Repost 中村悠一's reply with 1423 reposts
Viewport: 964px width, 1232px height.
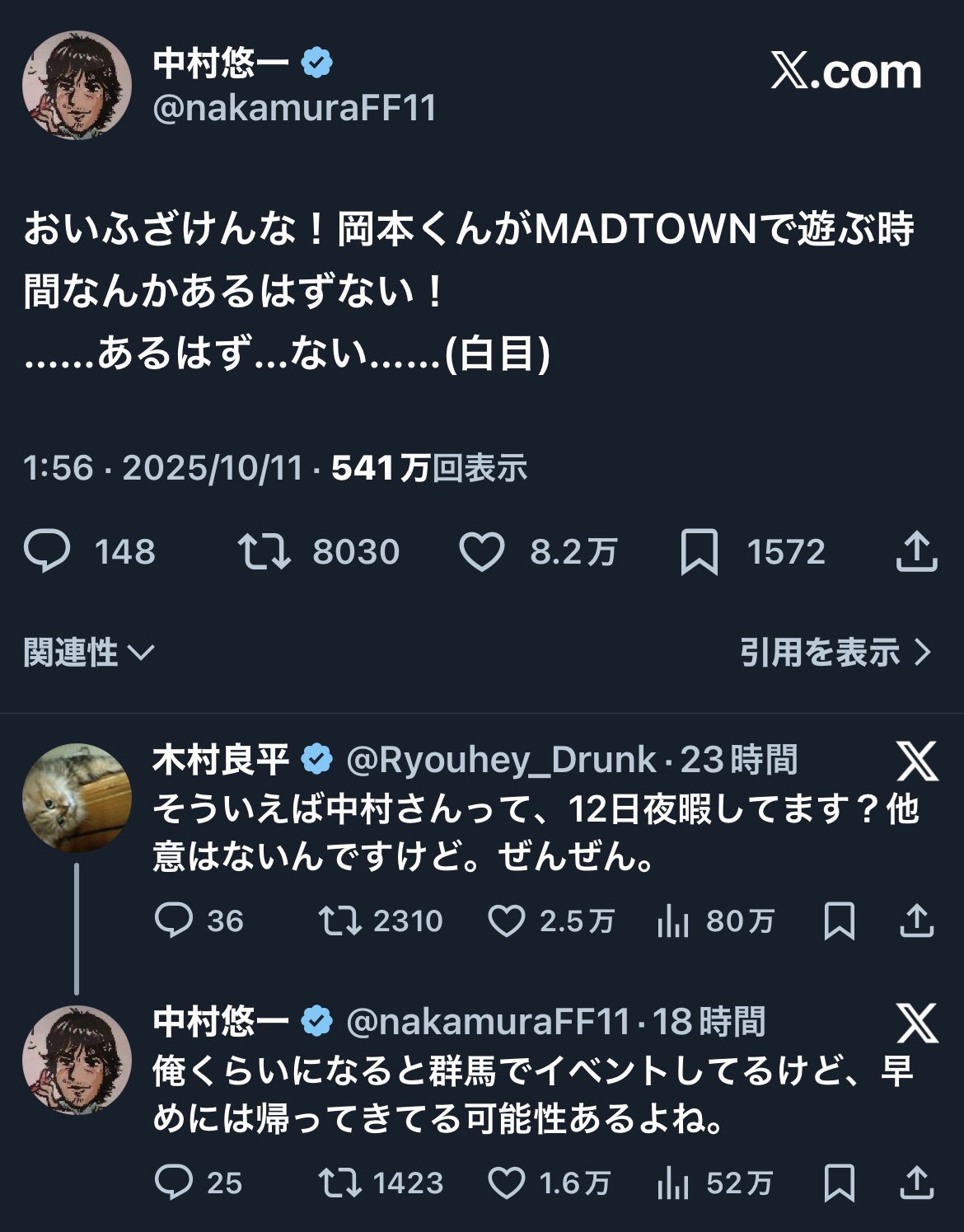click(340, 1183)
